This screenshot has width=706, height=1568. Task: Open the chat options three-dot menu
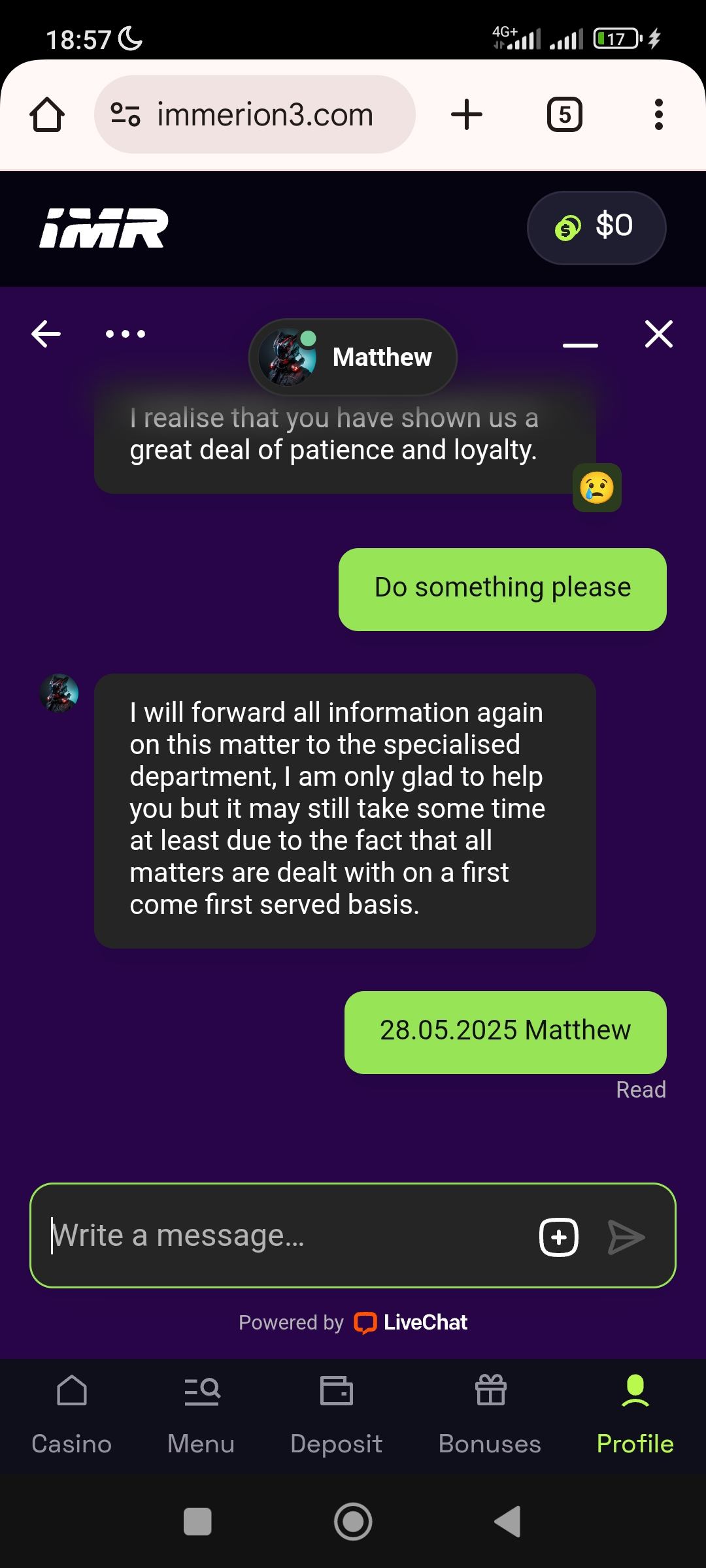(126, 334)
